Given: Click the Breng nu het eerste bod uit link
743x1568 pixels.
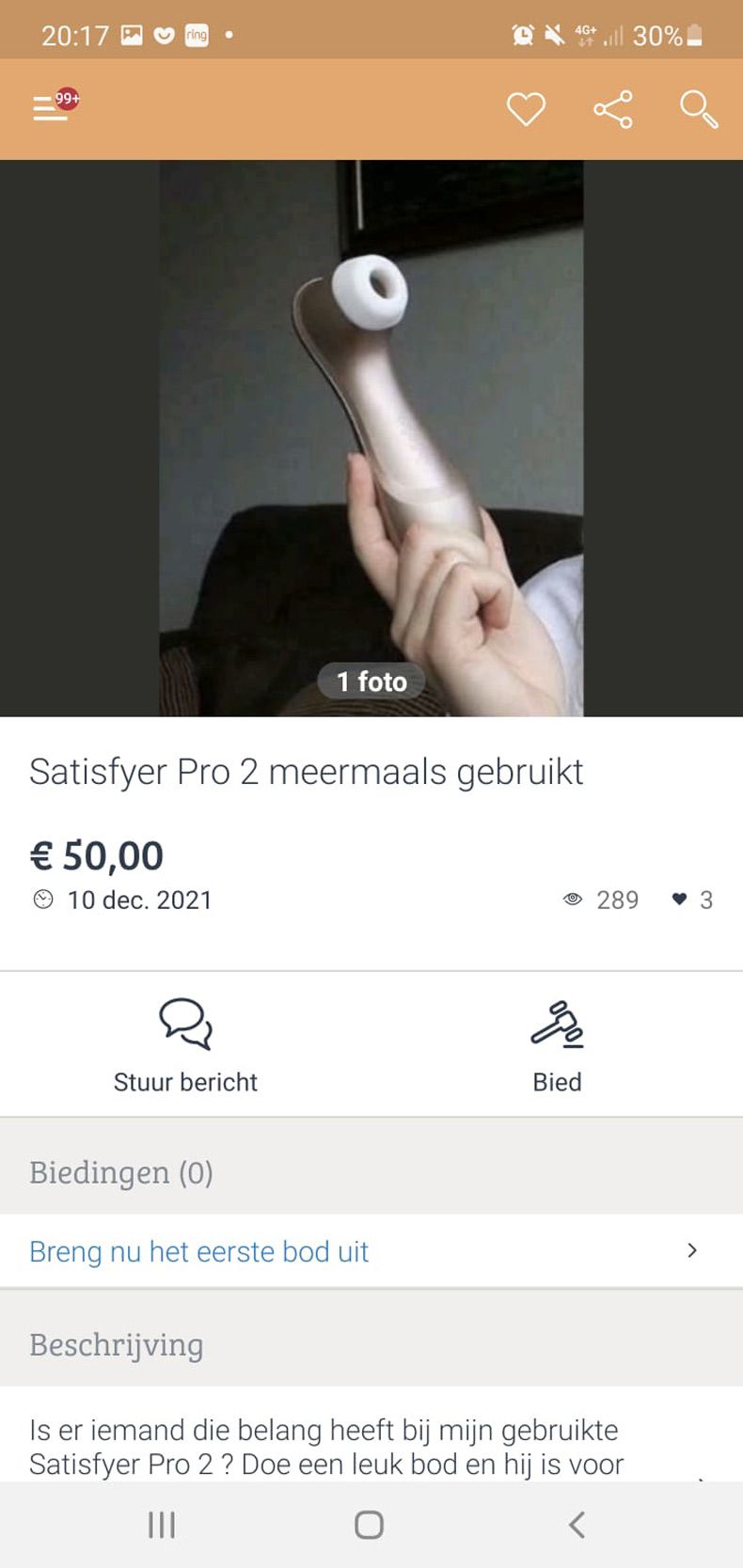Looking at the screenshot, I should coord(198,1251).
